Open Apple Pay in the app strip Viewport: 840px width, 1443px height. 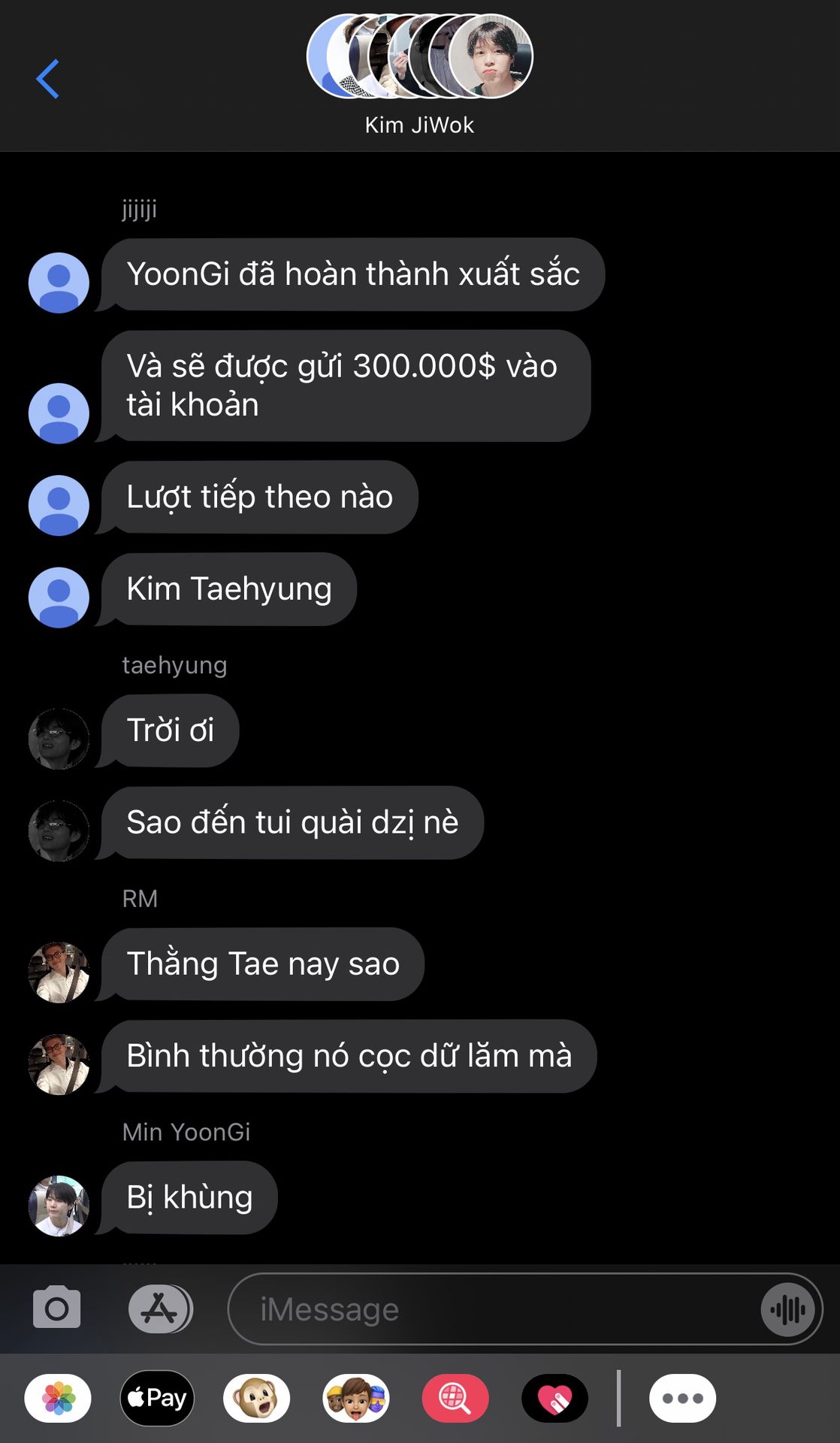[157, 1398]
